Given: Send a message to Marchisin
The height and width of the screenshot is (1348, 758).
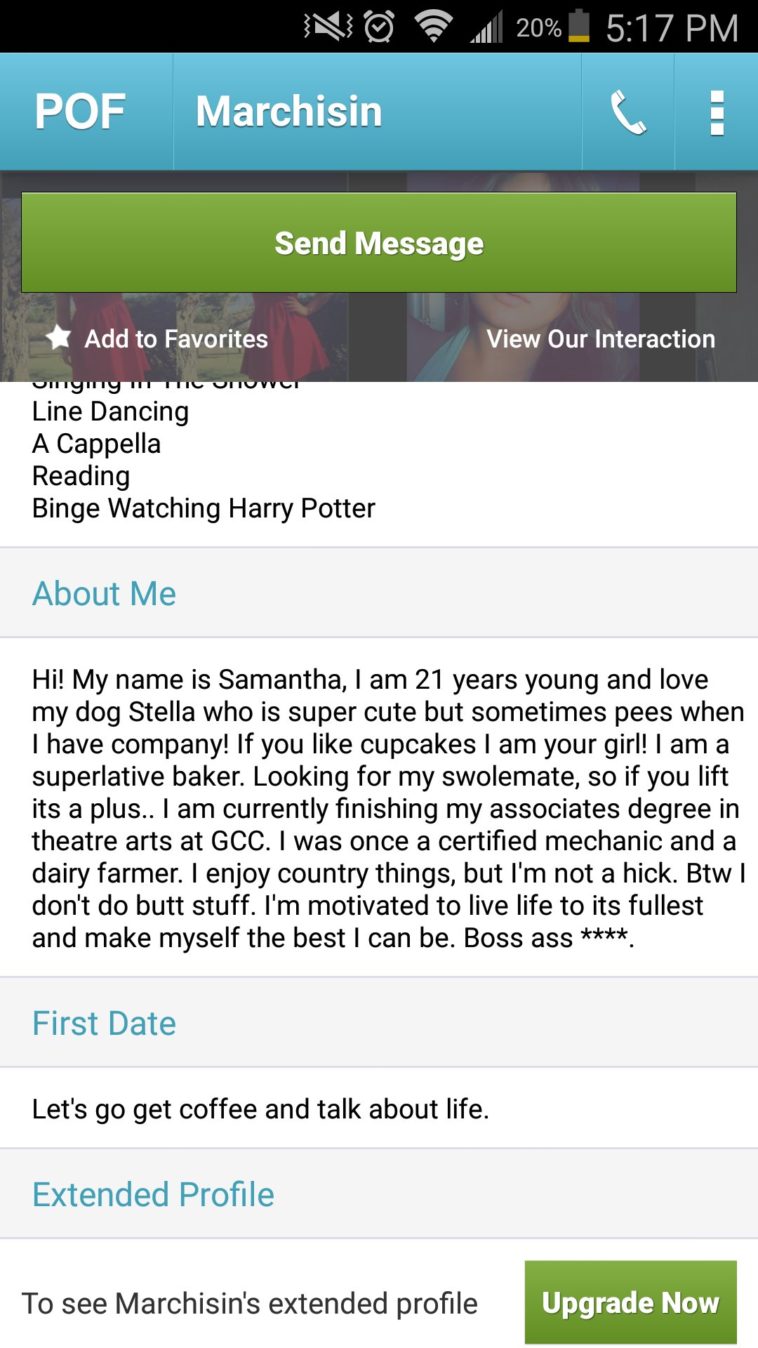Looking at the screenshot, I should point(379,243).
